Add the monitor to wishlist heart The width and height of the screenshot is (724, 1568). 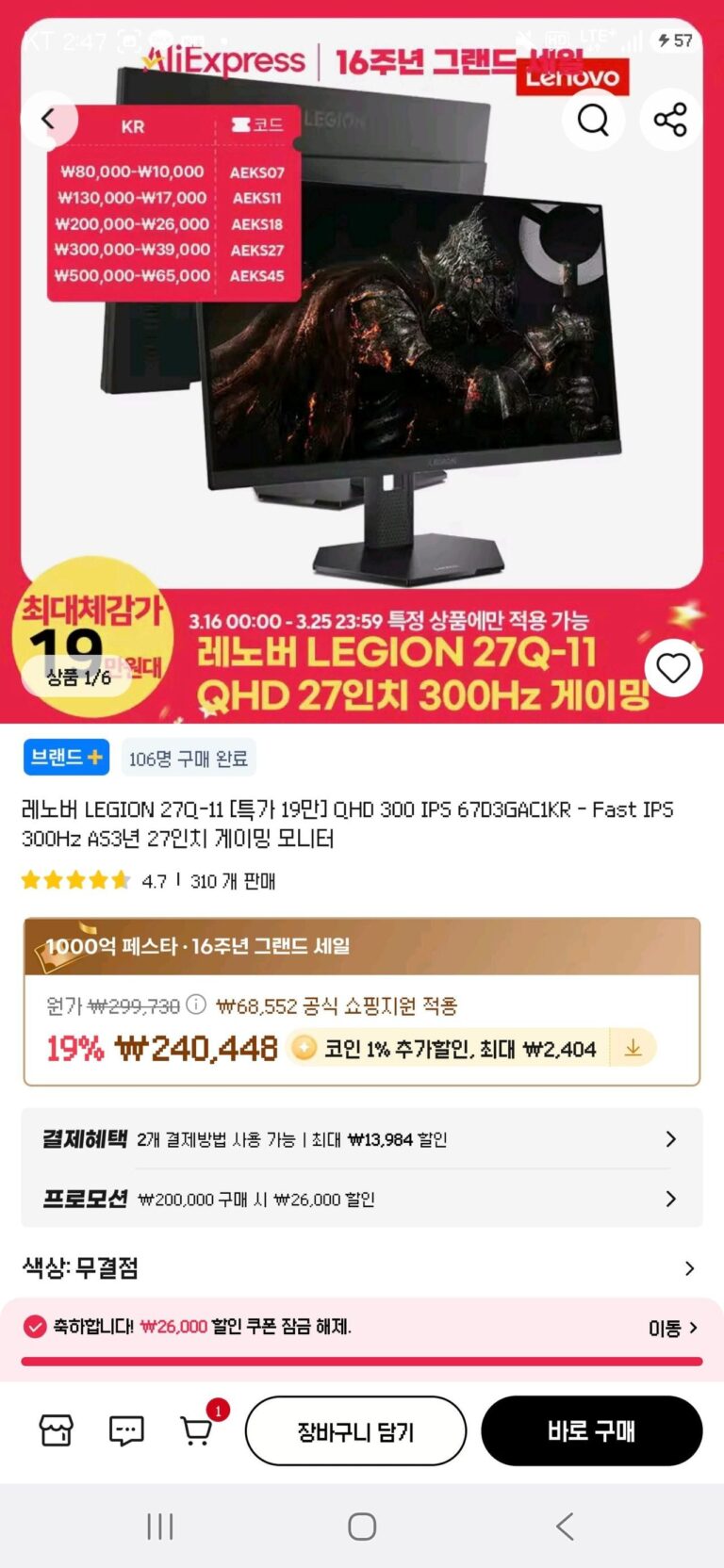pyautogui.click(x=673, y=668)
